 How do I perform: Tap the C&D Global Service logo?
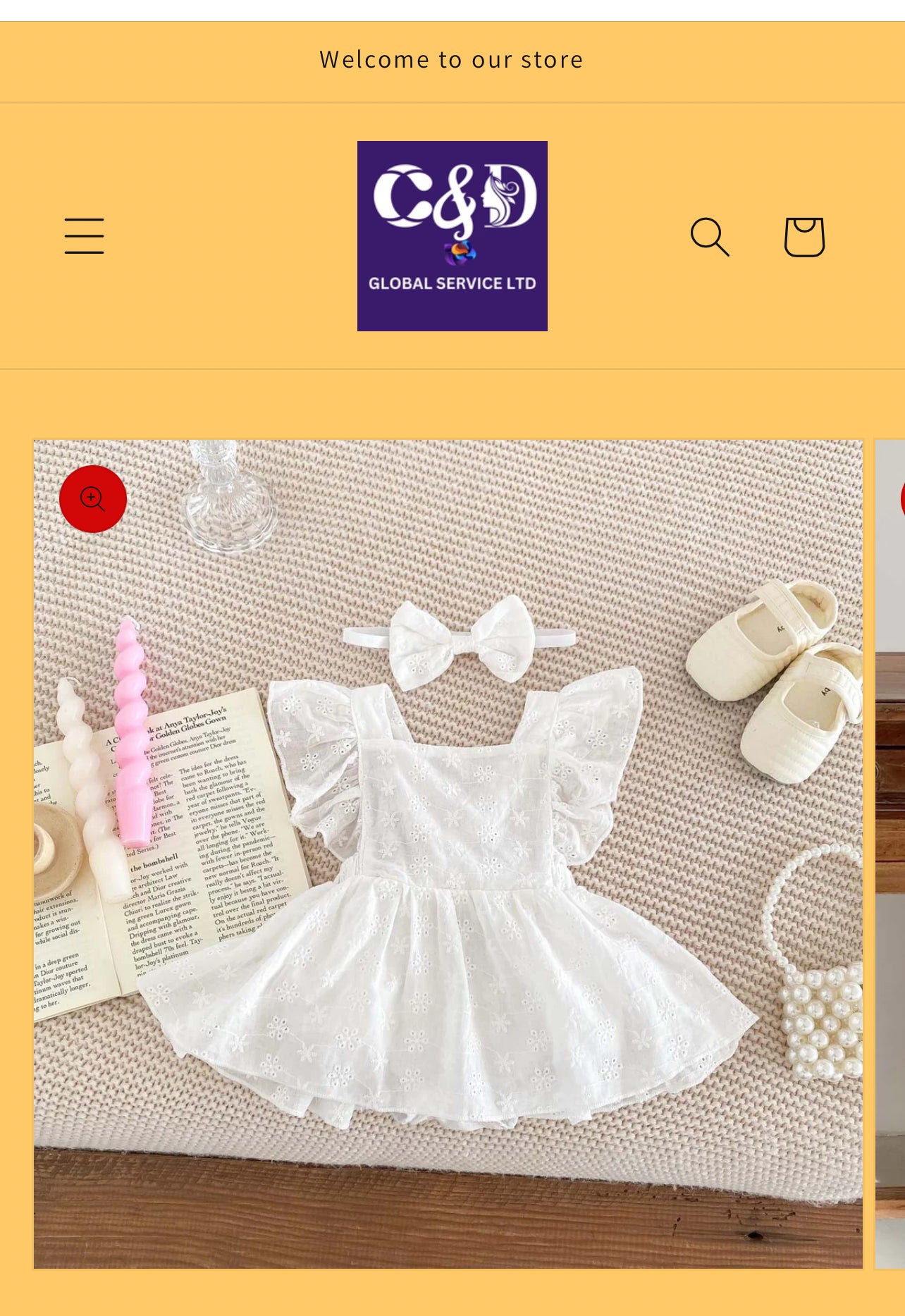coord(452,236)
